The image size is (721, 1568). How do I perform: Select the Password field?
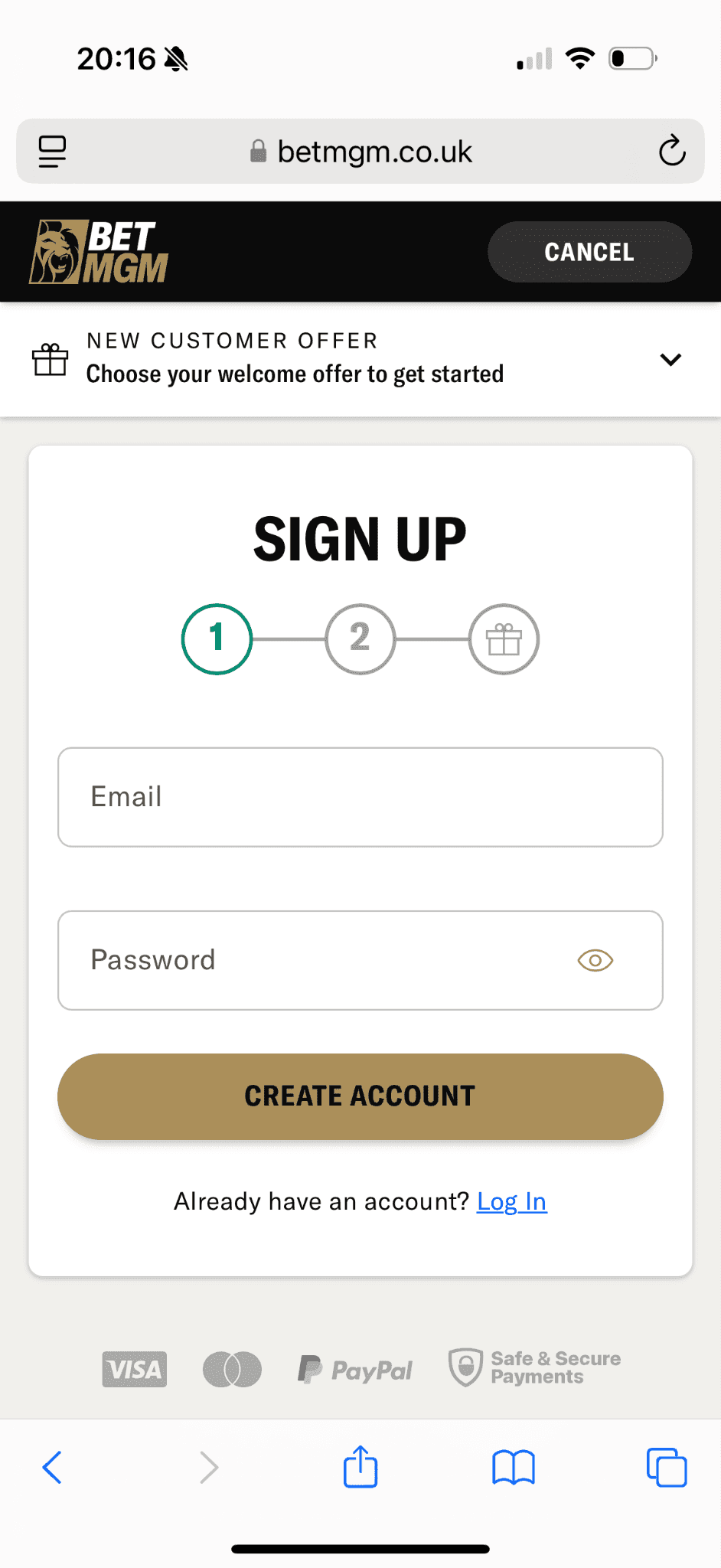tap(321, 960)
